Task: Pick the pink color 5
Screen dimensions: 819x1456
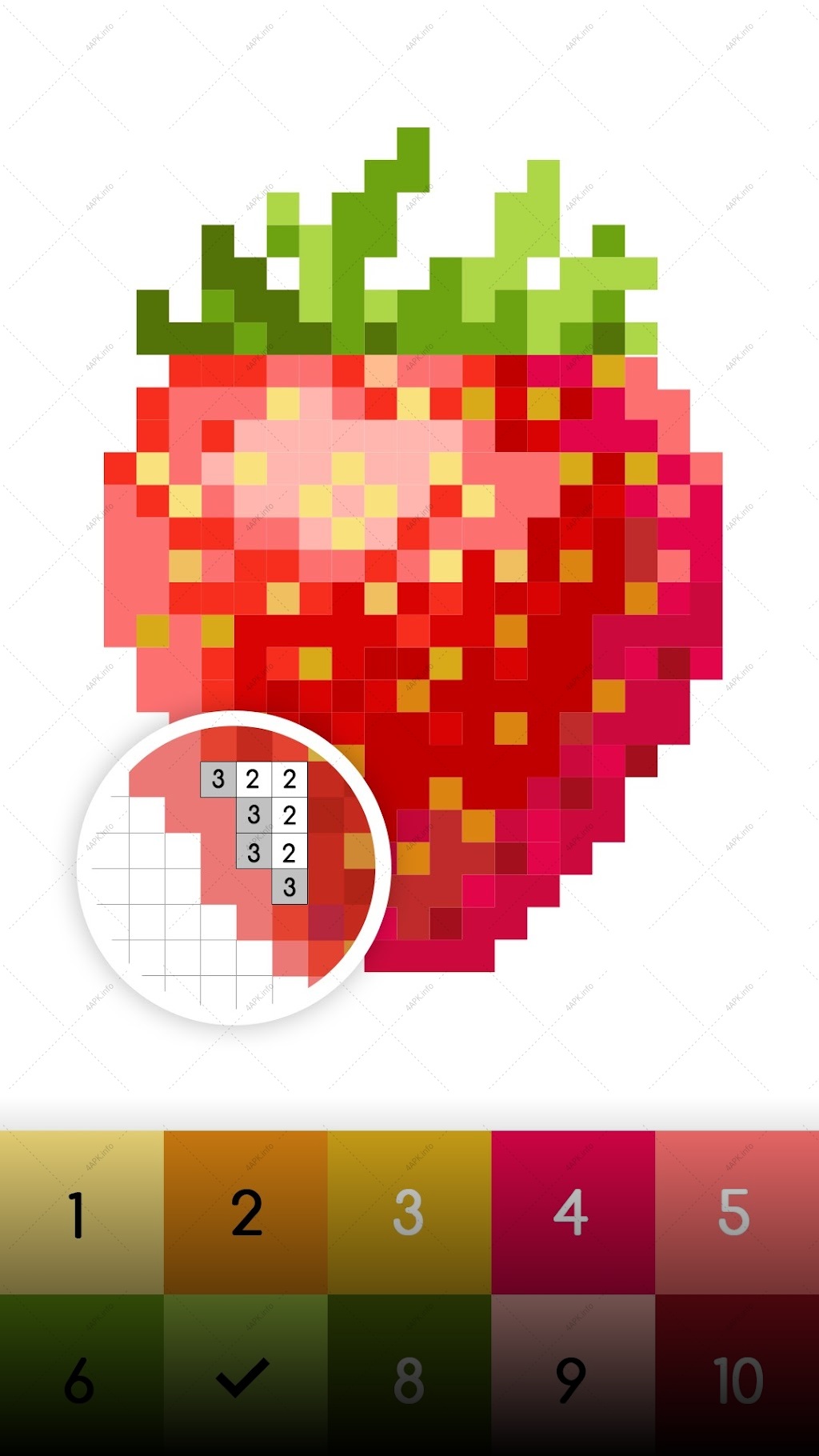Action: tap(737, 1212)
